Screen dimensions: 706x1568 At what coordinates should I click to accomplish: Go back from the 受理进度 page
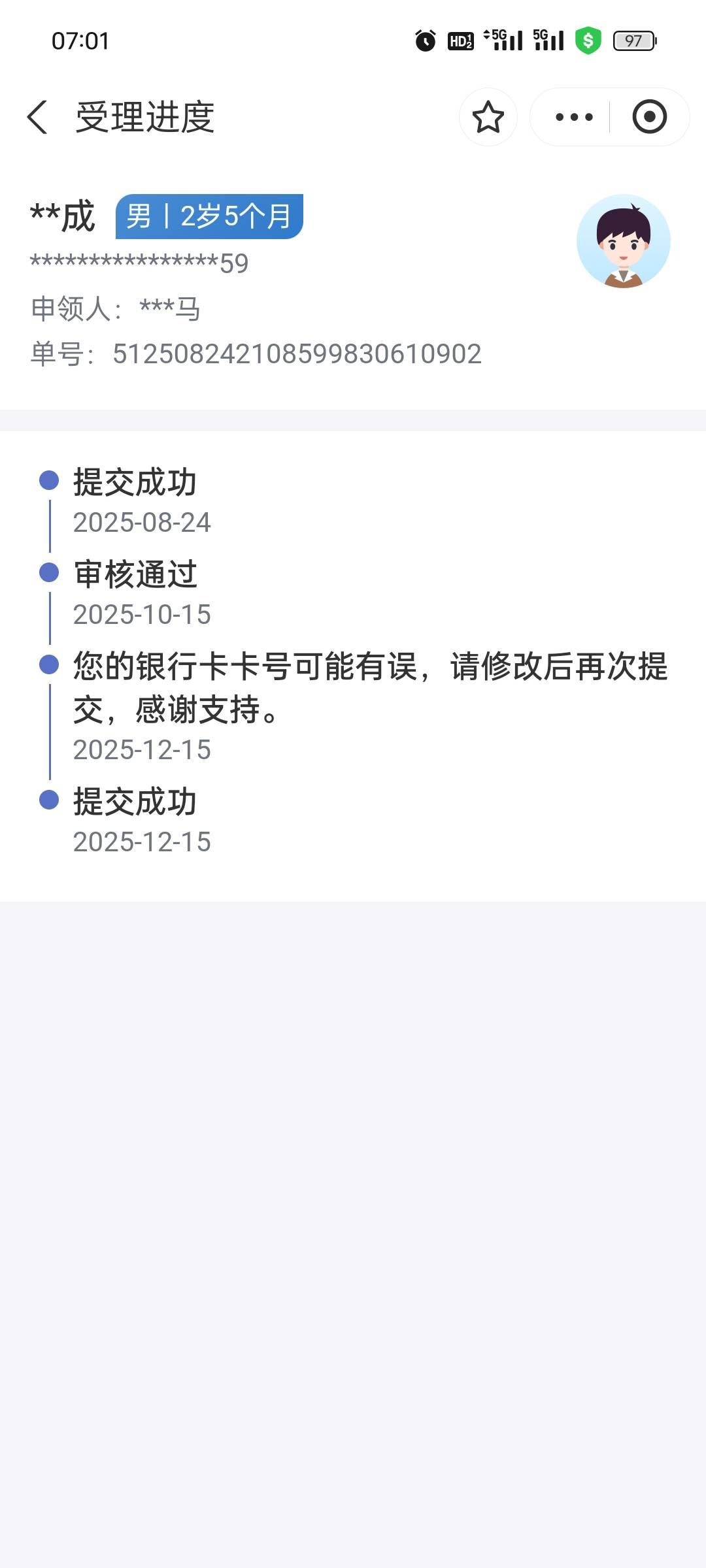38,118
